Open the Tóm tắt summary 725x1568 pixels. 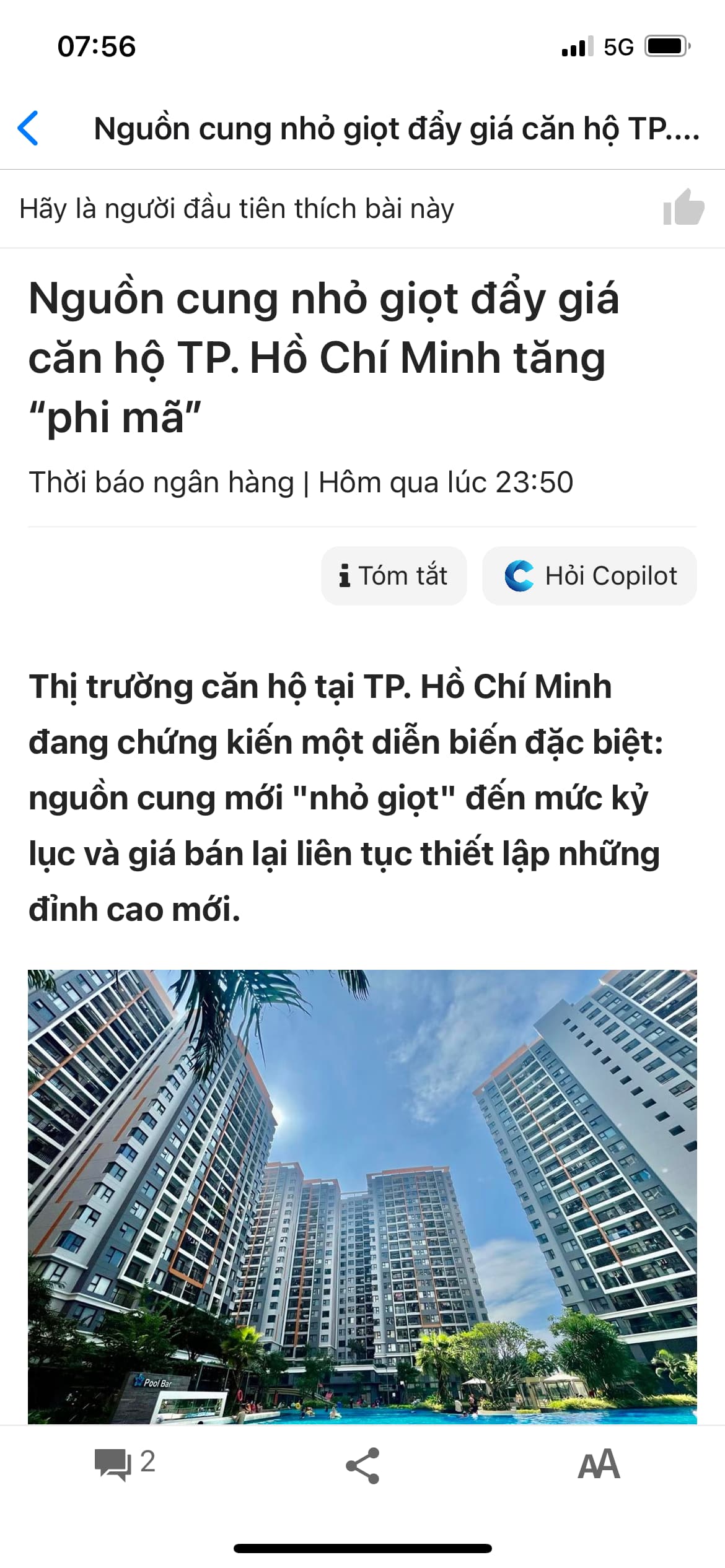coord(393,575)
